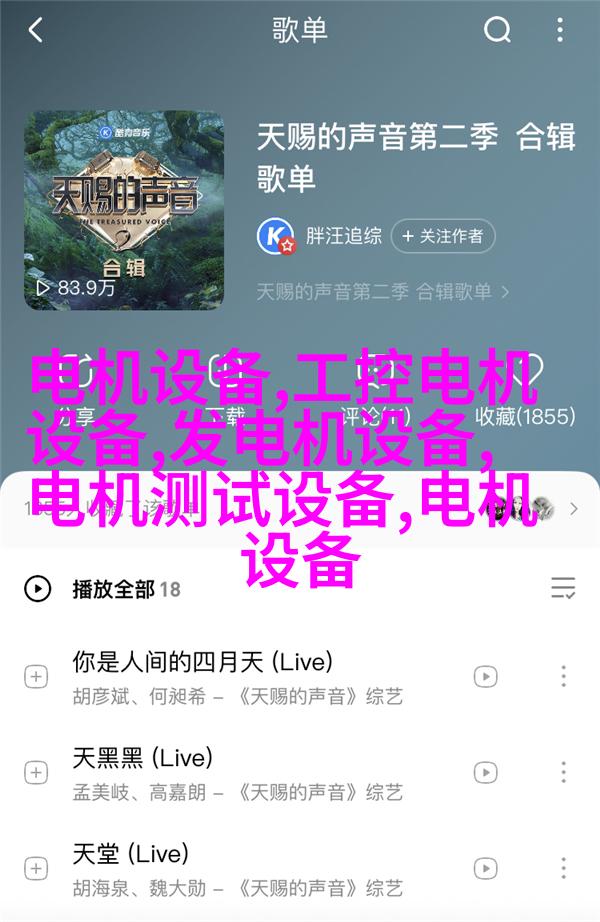Watch the video for 天堂 (Live)
The height and width of the screenshot is (922, 600).
(485, 869)
